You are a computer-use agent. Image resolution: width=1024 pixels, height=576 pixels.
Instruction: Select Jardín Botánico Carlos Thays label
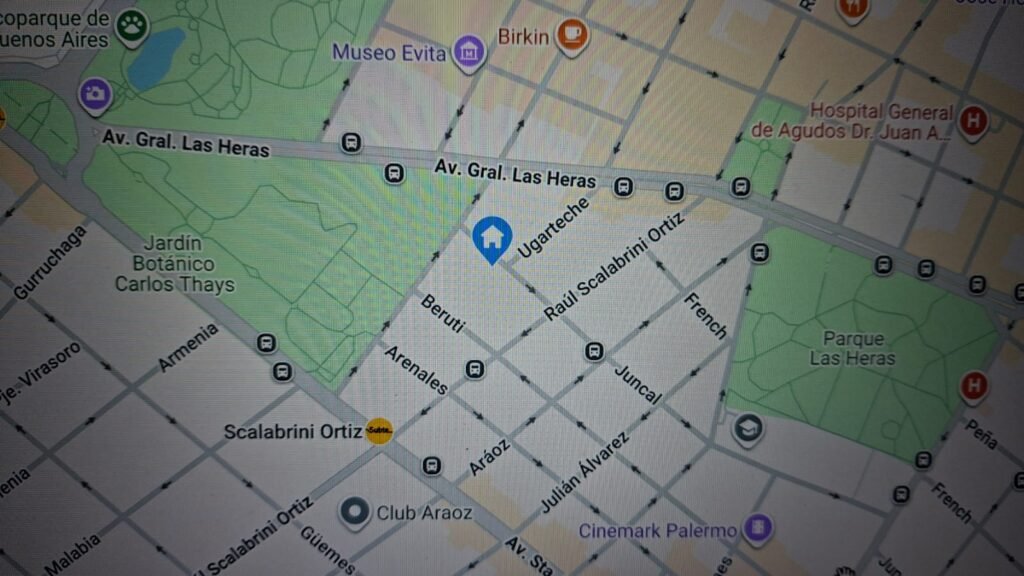pos(174,264)
